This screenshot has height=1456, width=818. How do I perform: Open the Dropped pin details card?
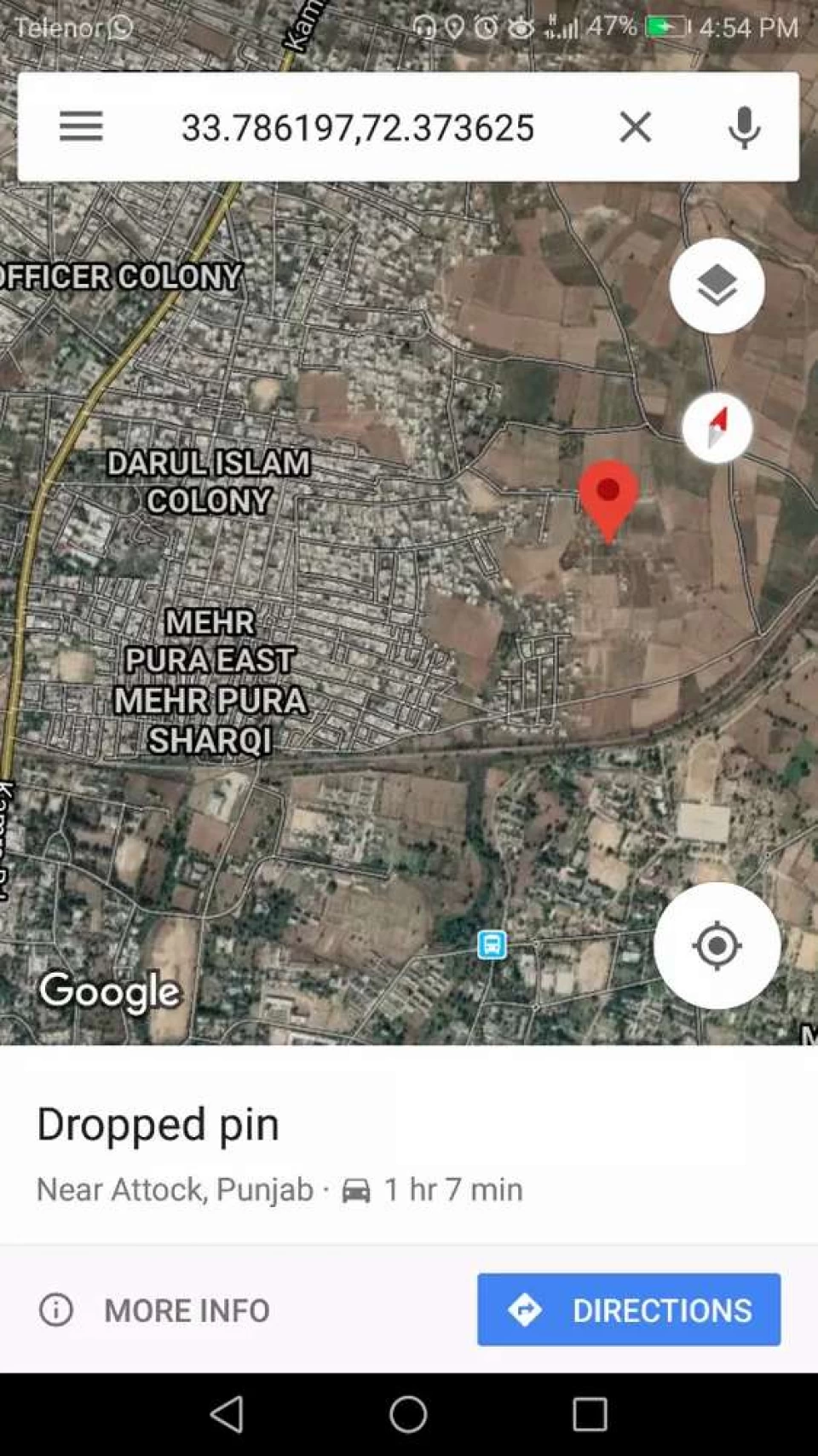coord(158,1124)
